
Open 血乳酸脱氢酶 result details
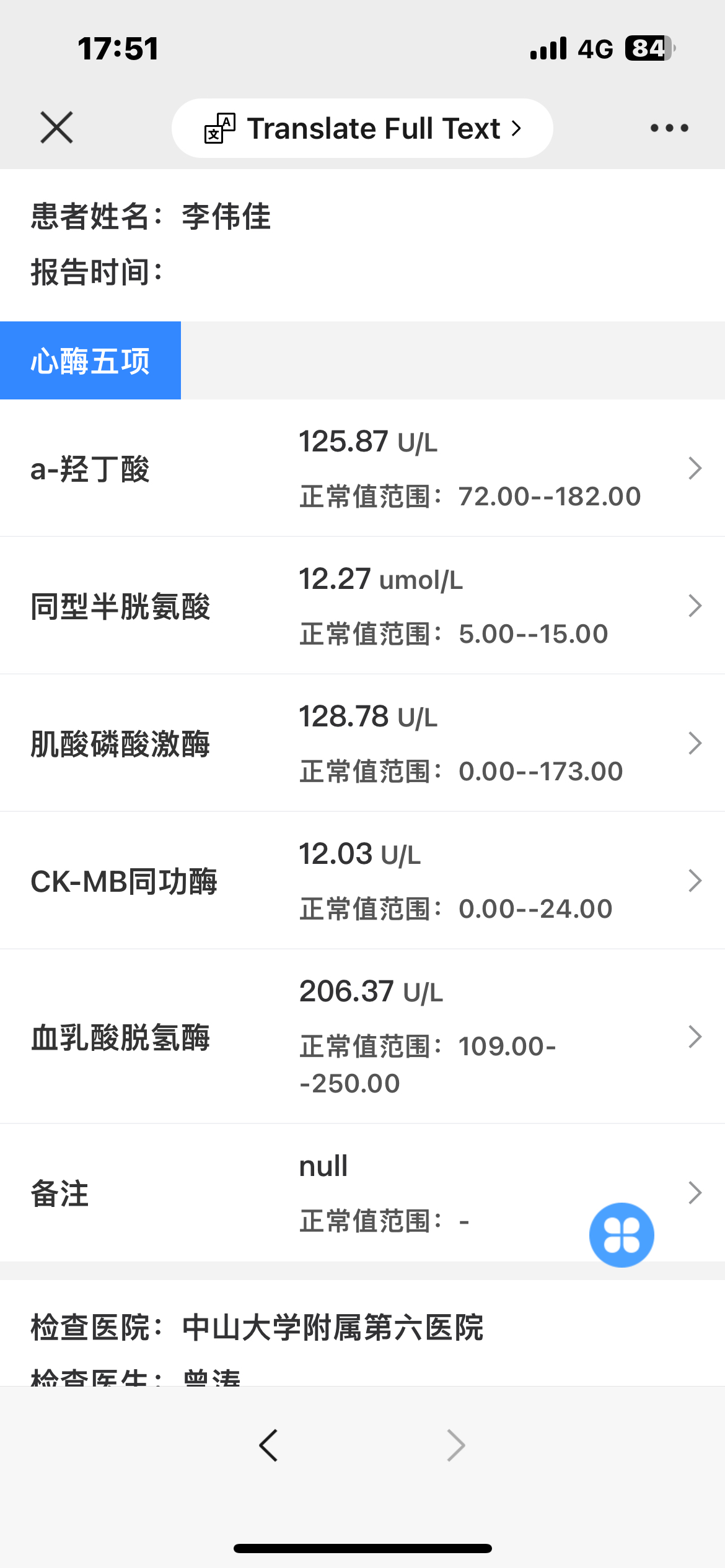point(362,1037)
